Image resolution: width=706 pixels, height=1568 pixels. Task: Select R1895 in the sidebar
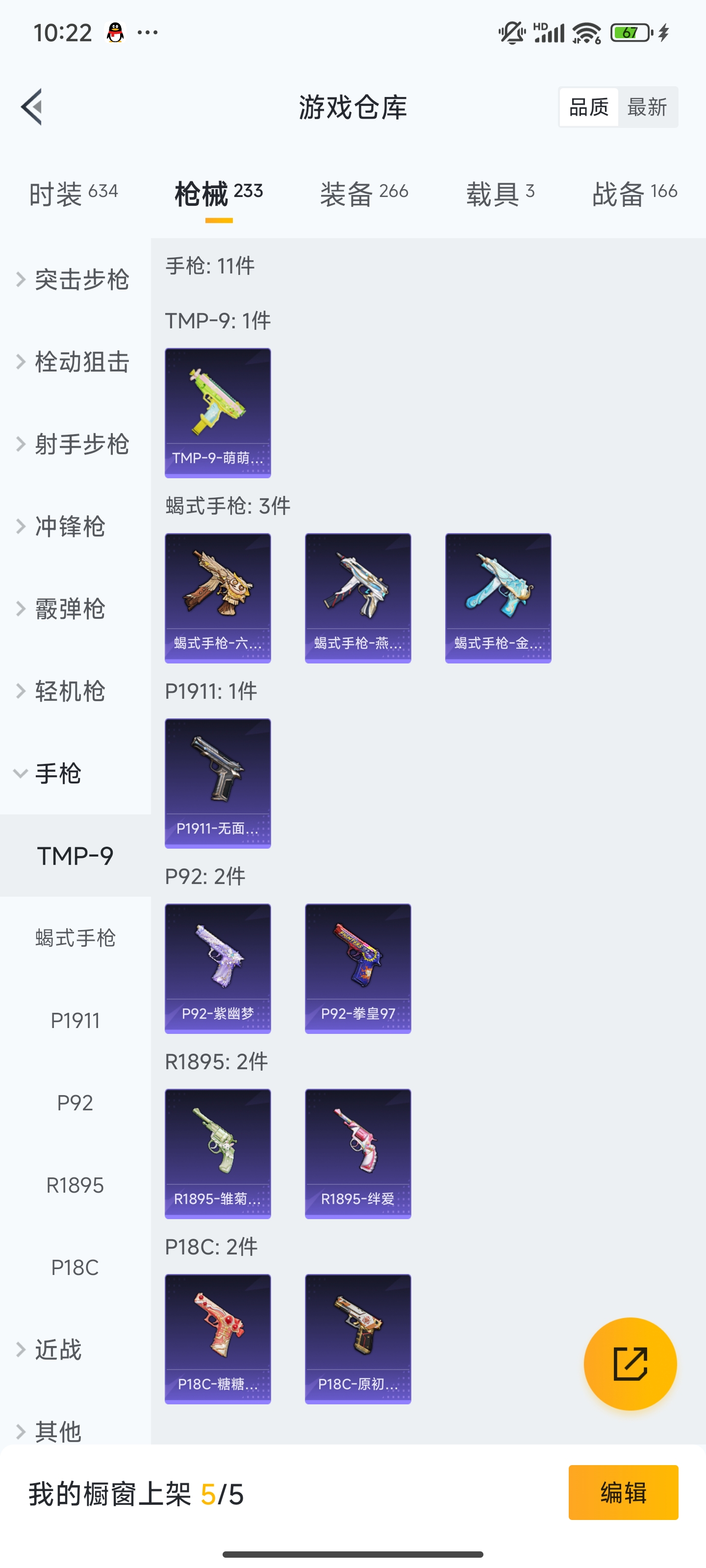75,1185
